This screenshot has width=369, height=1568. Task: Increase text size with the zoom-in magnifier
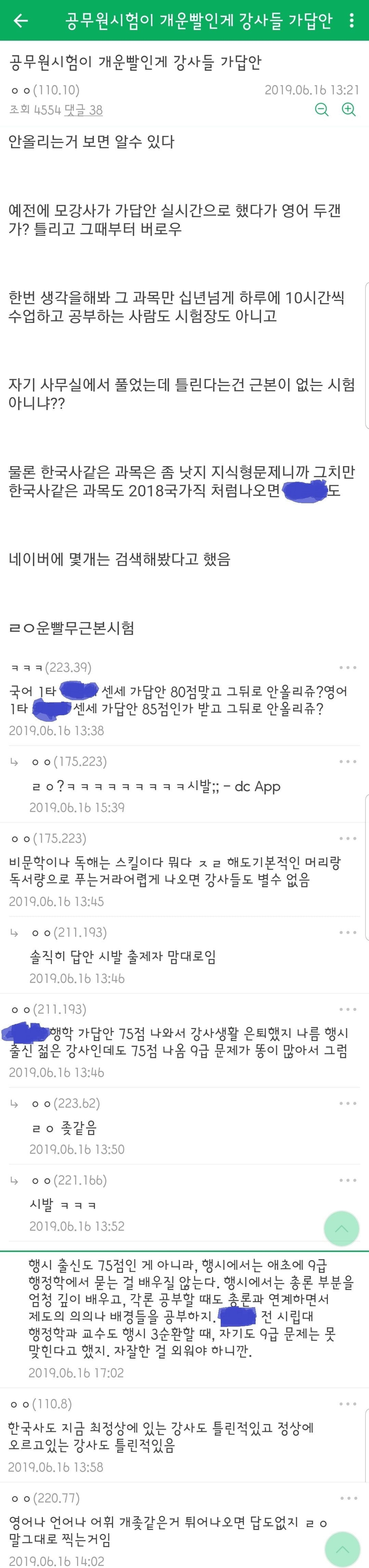(348, 109)
